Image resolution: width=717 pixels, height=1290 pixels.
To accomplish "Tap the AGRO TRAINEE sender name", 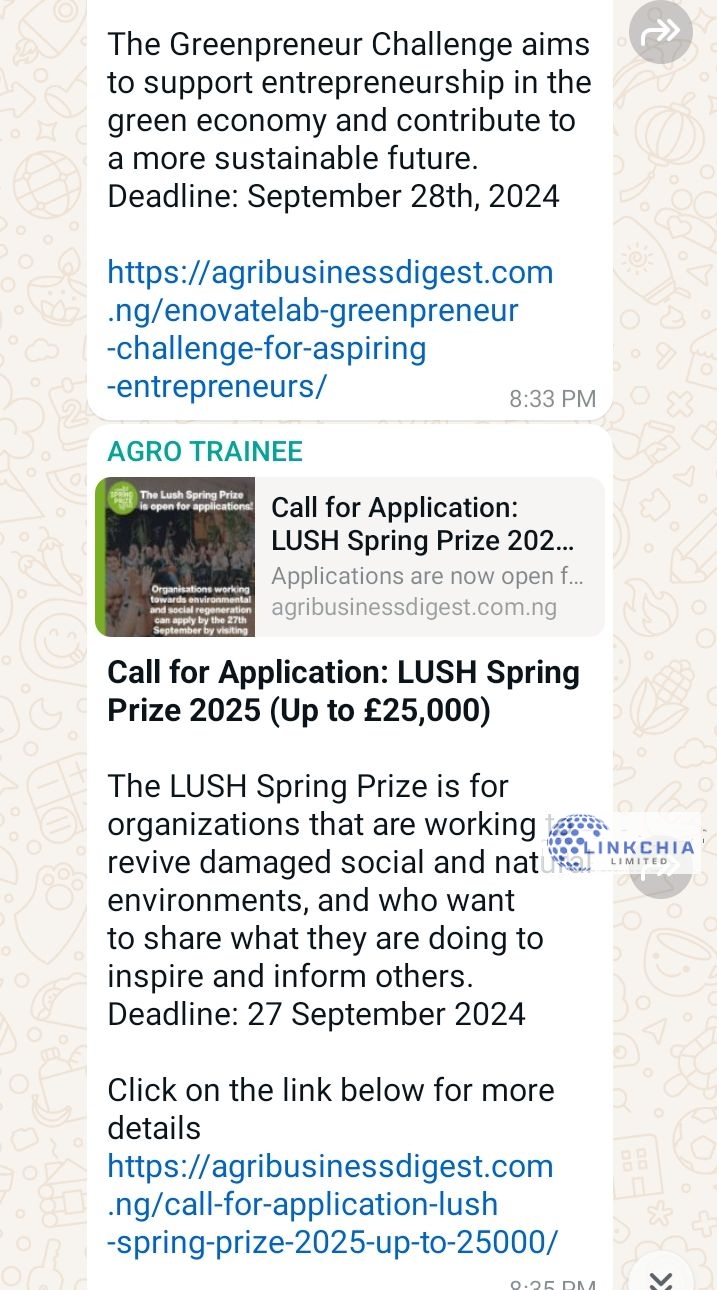I will 205,451.
